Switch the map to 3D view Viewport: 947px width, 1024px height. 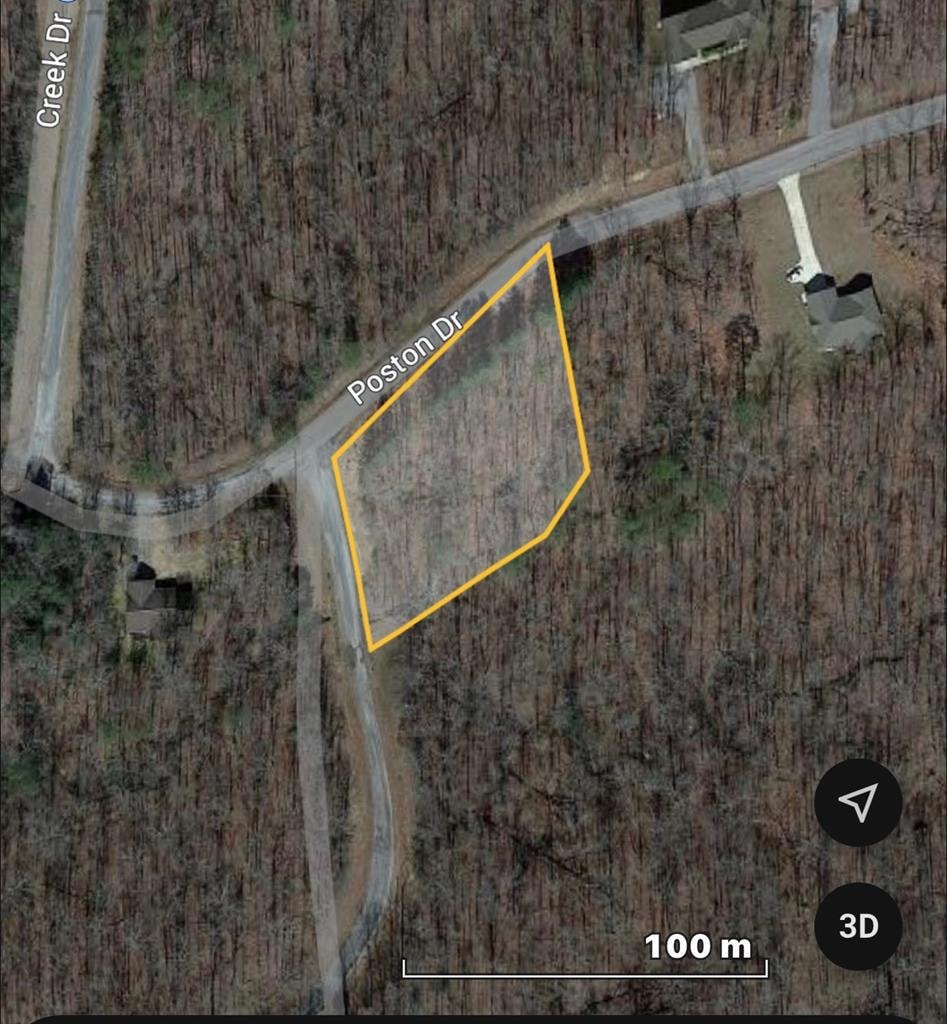(x=858, y=926)
